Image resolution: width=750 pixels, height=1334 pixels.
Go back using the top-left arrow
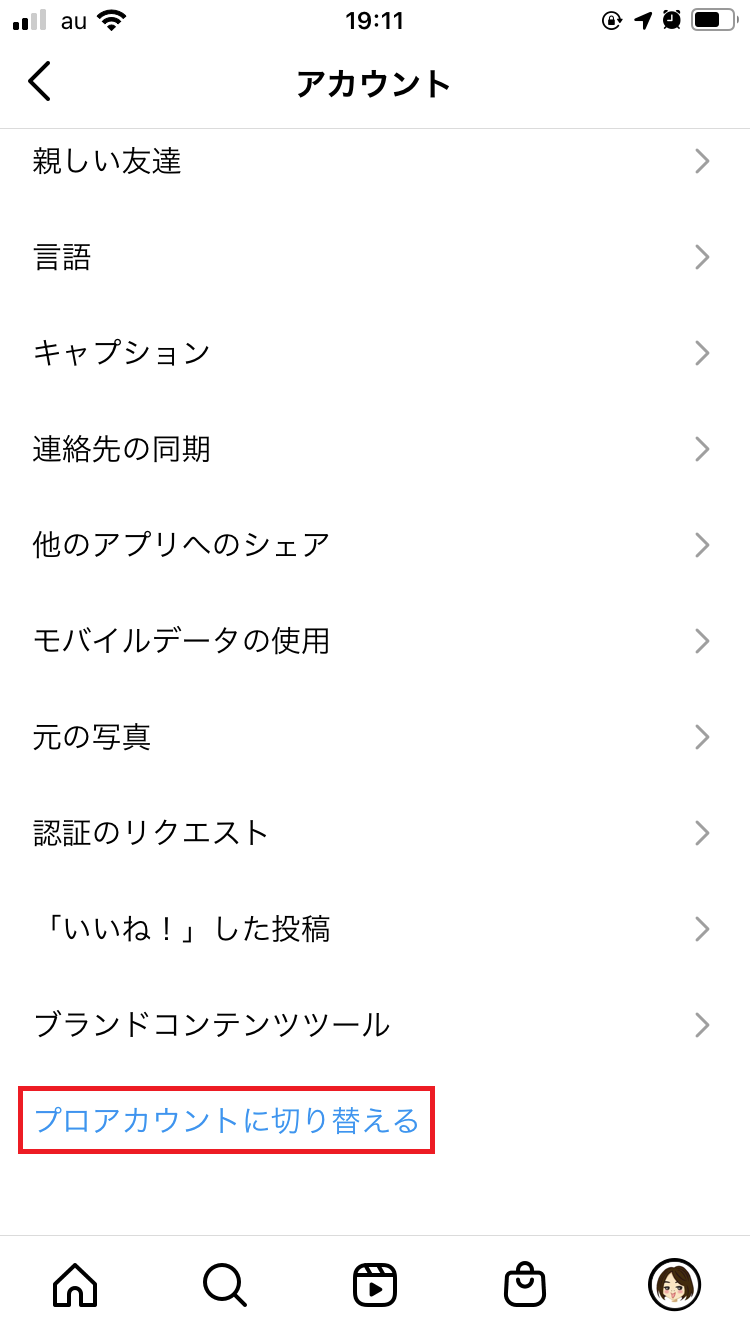pos(40,82)
